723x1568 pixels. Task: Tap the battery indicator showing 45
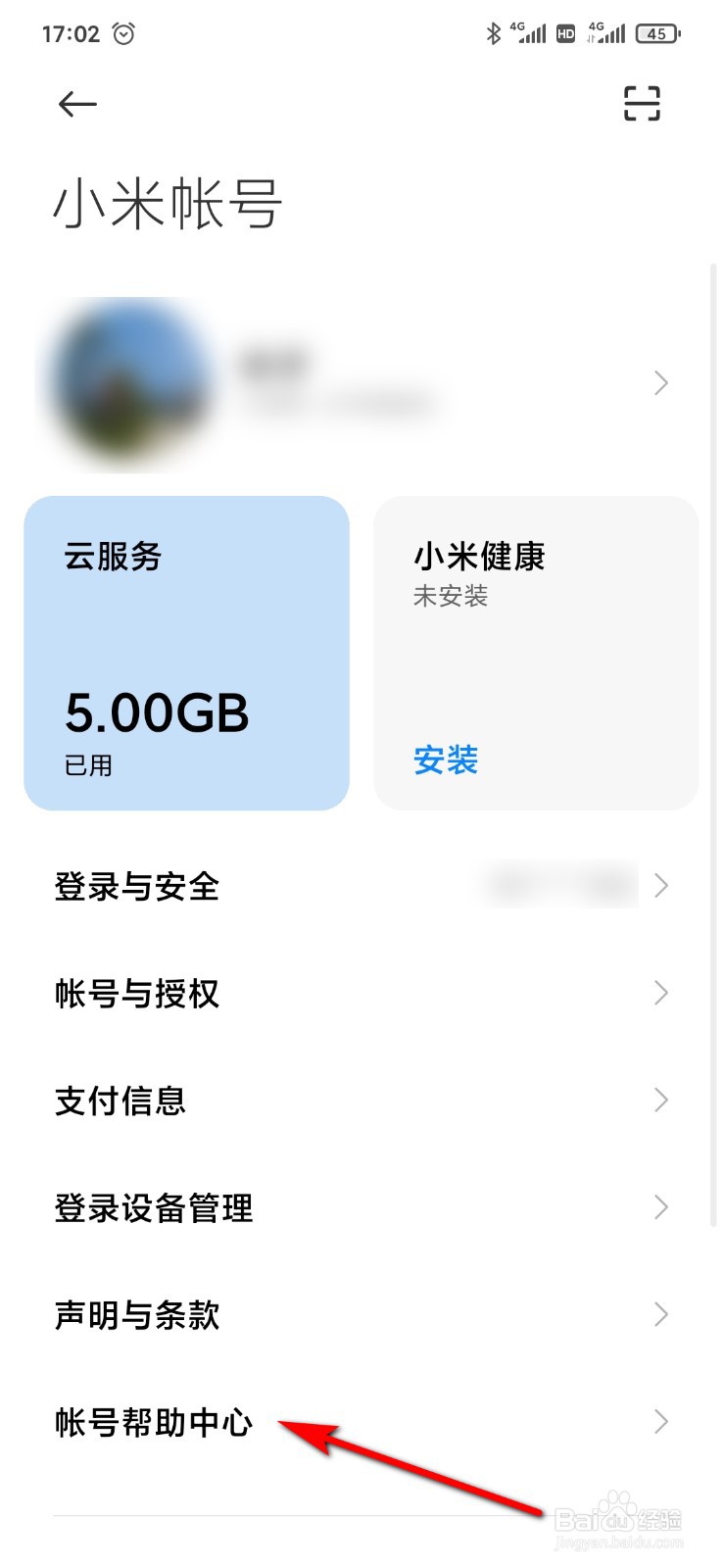coord(658,33)
